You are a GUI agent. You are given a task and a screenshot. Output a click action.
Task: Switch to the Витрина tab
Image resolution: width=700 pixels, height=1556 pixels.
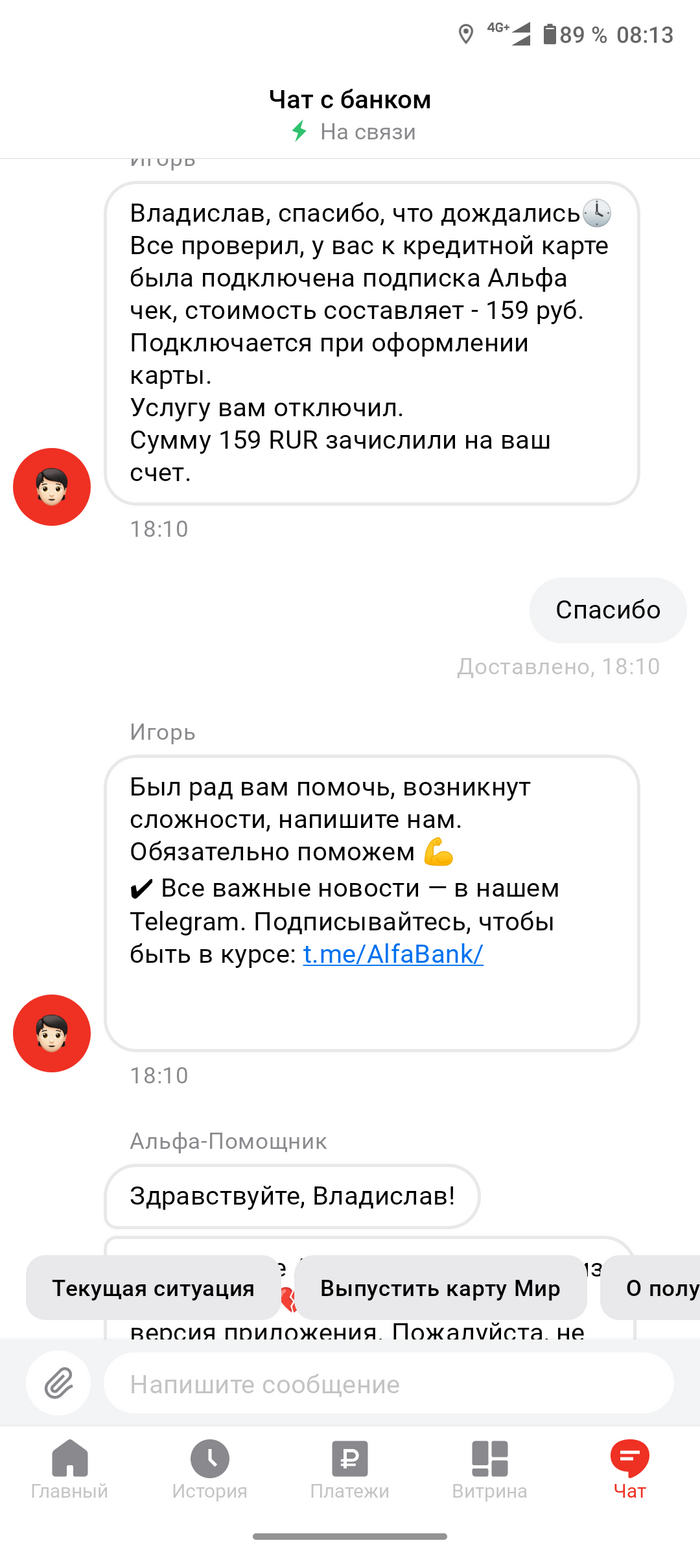click(x=489, y=1471)
